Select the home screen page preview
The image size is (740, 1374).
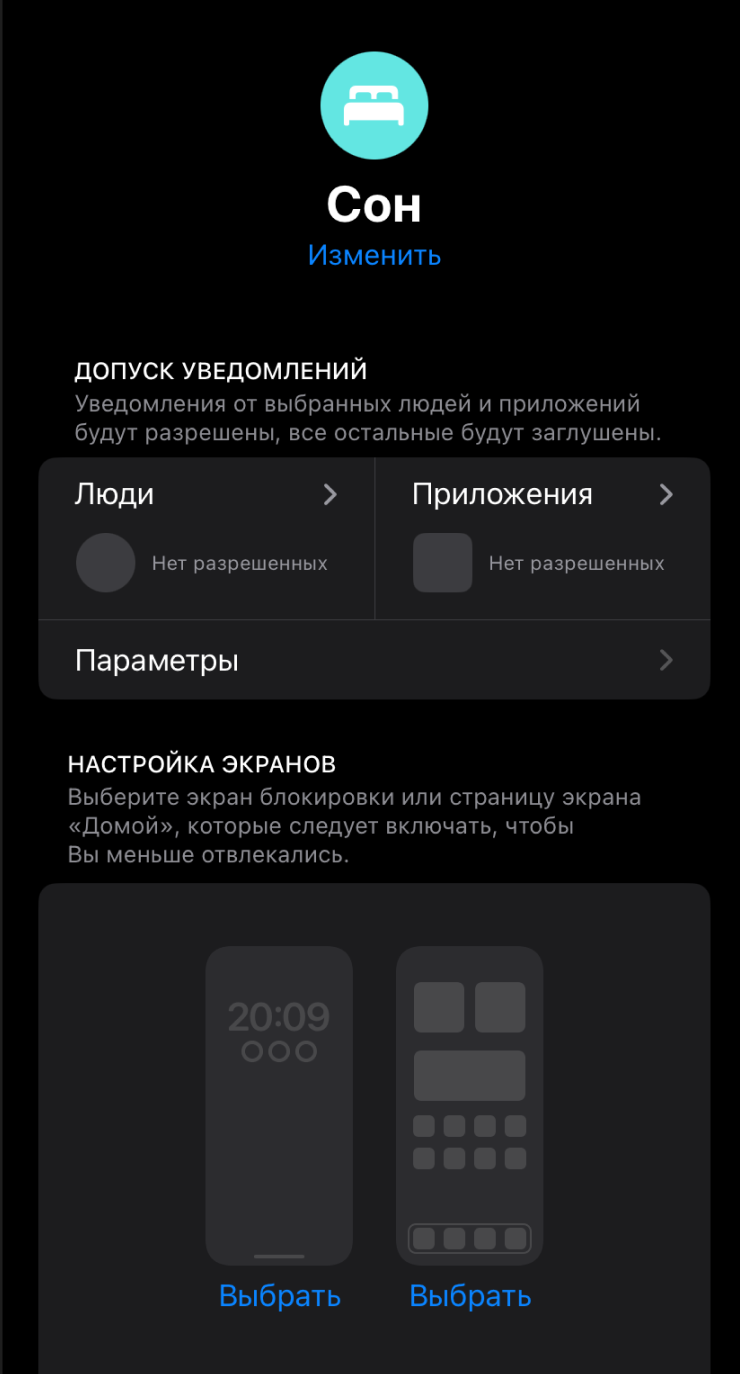pos(470,1105)
